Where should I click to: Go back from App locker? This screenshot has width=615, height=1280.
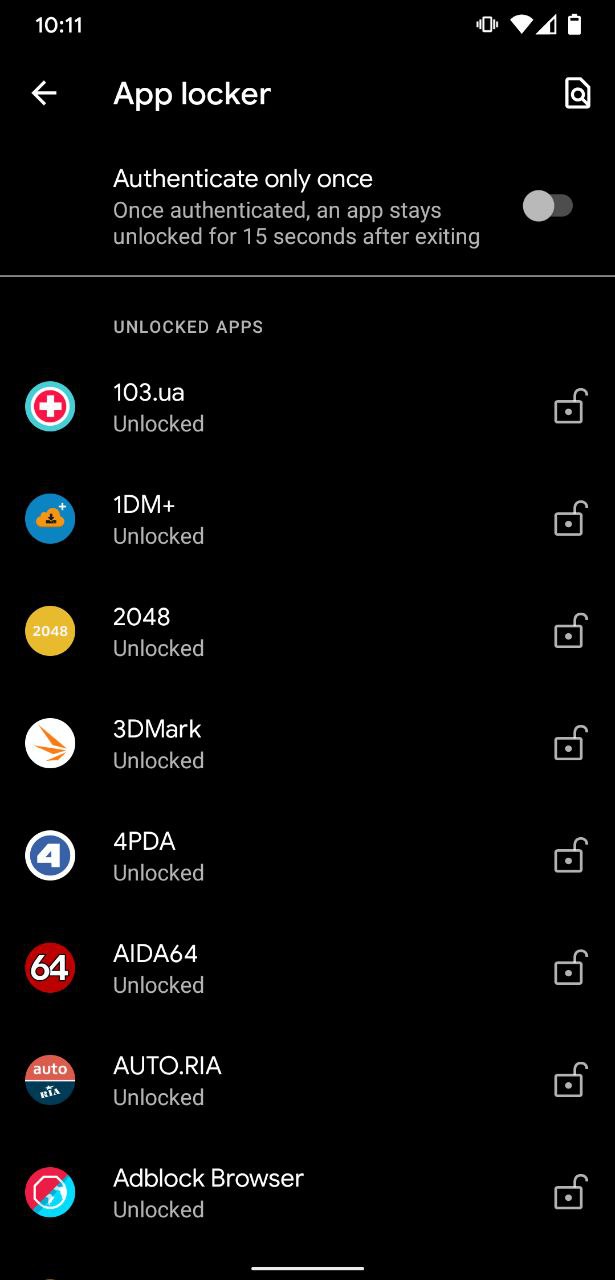(44, 94)
